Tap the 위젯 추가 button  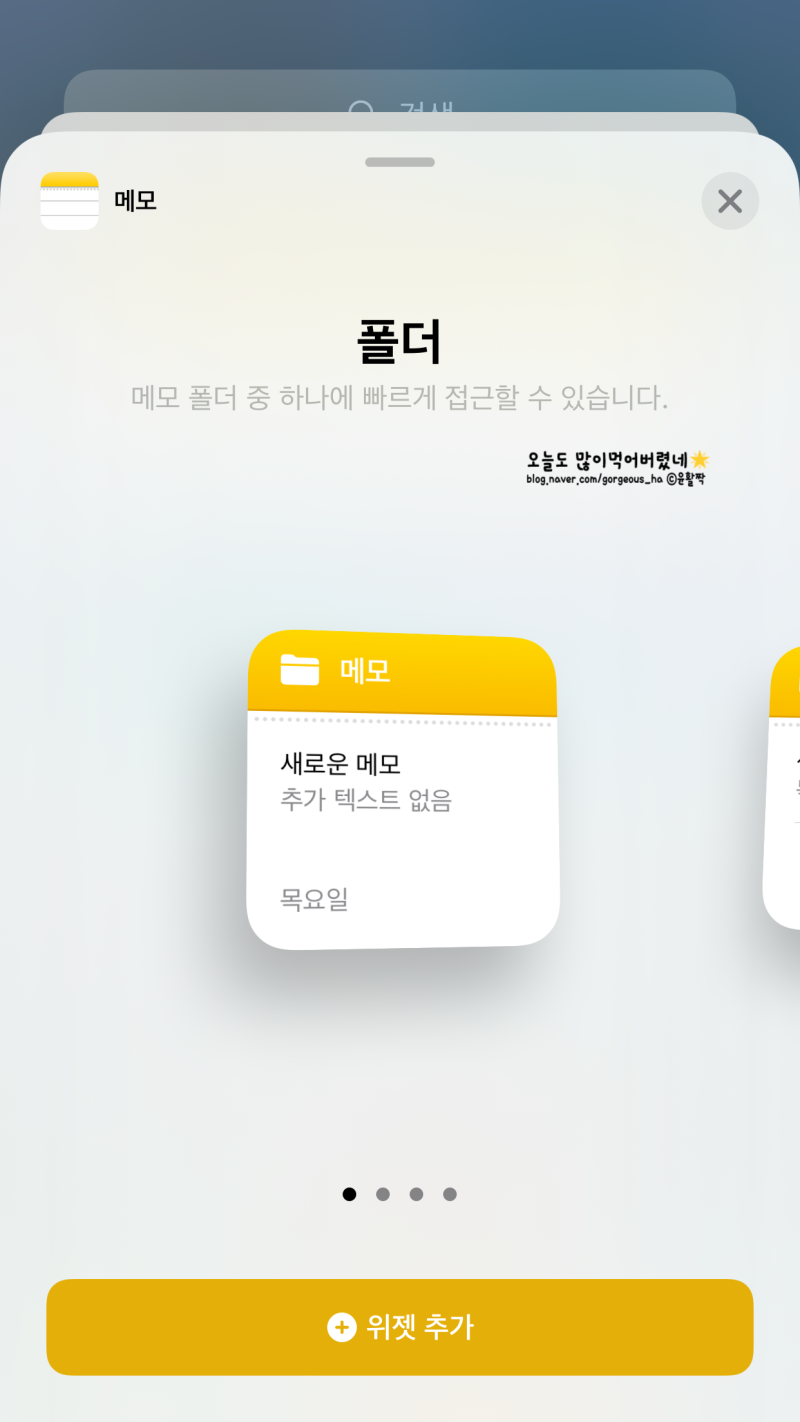(400, 1327)
